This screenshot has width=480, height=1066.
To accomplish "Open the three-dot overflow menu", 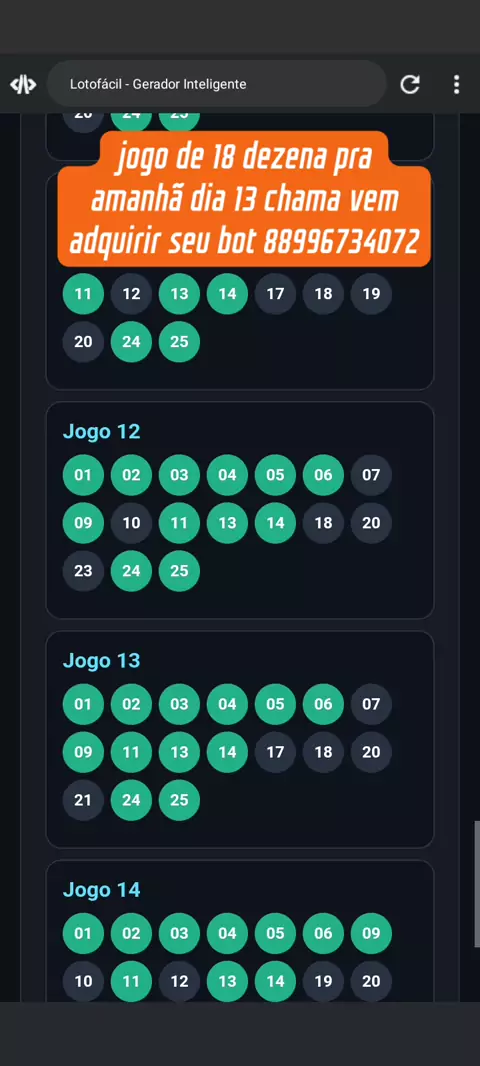I will [456, 84].
